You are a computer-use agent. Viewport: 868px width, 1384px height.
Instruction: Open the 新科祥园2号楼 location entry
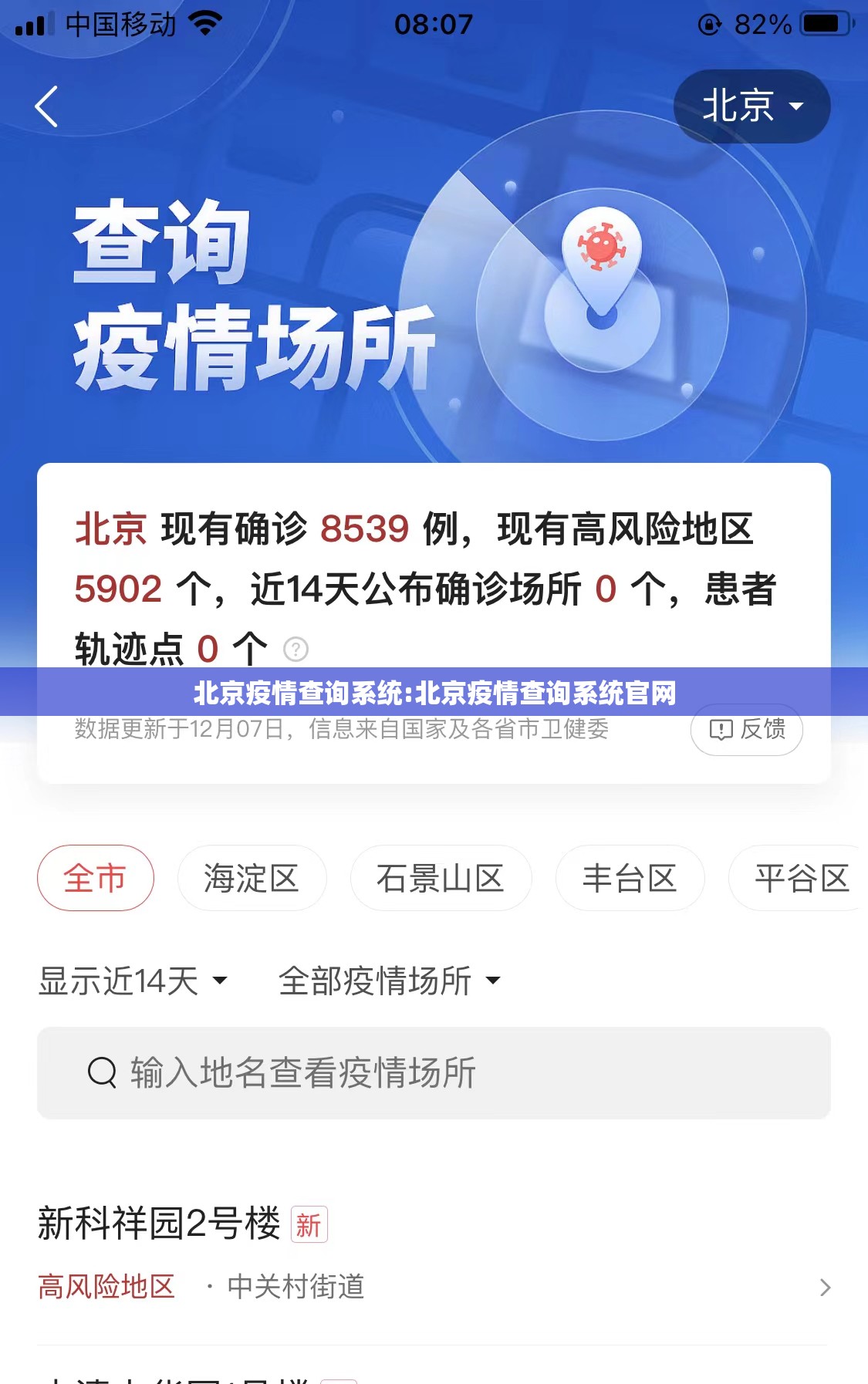pos(432,1254)
